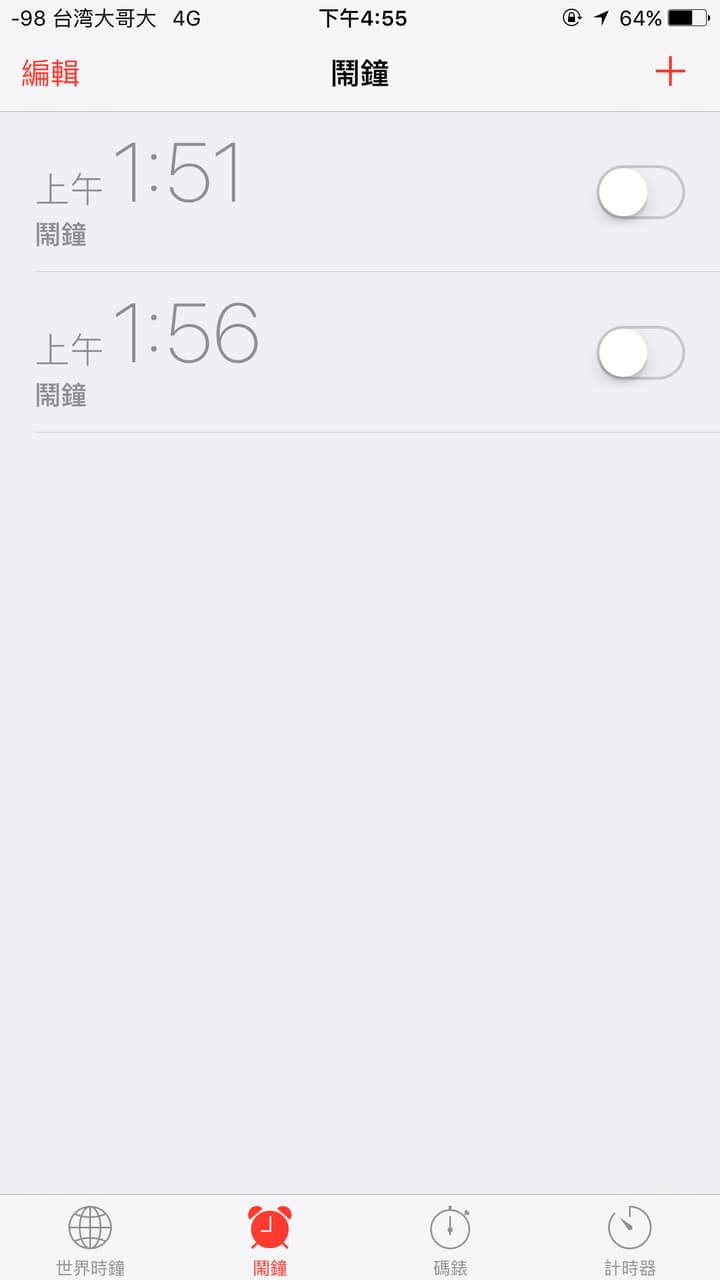720x1280 pixels.
Task: Open the 碼錶 stopwatch tab
Action: point(450,1239)
